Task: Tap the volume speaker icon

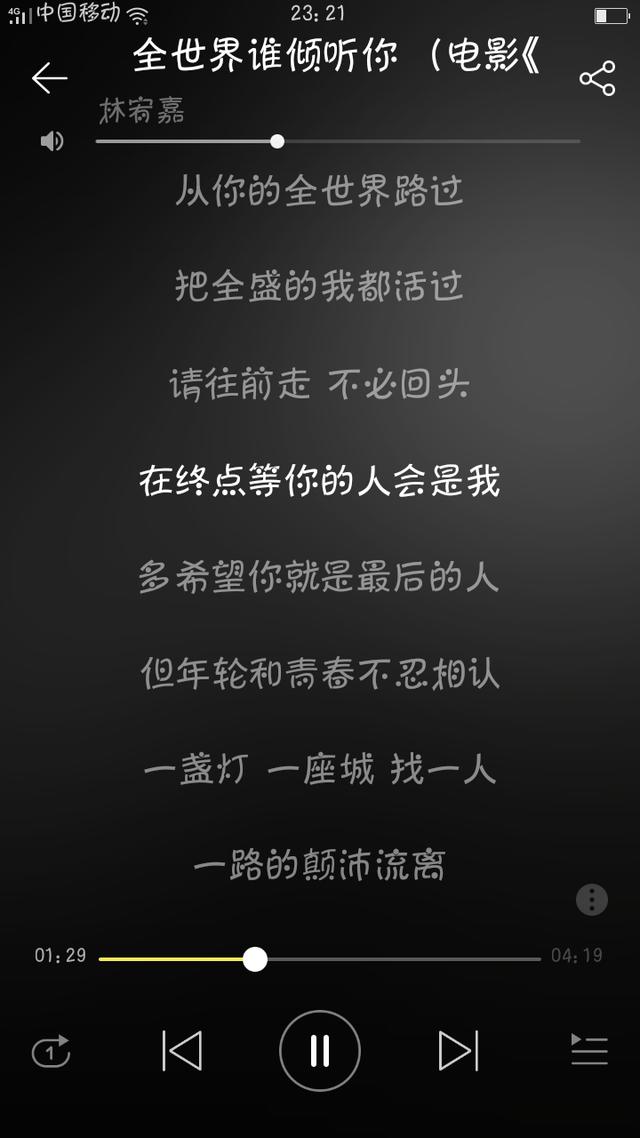Action: tap(52, 141)
